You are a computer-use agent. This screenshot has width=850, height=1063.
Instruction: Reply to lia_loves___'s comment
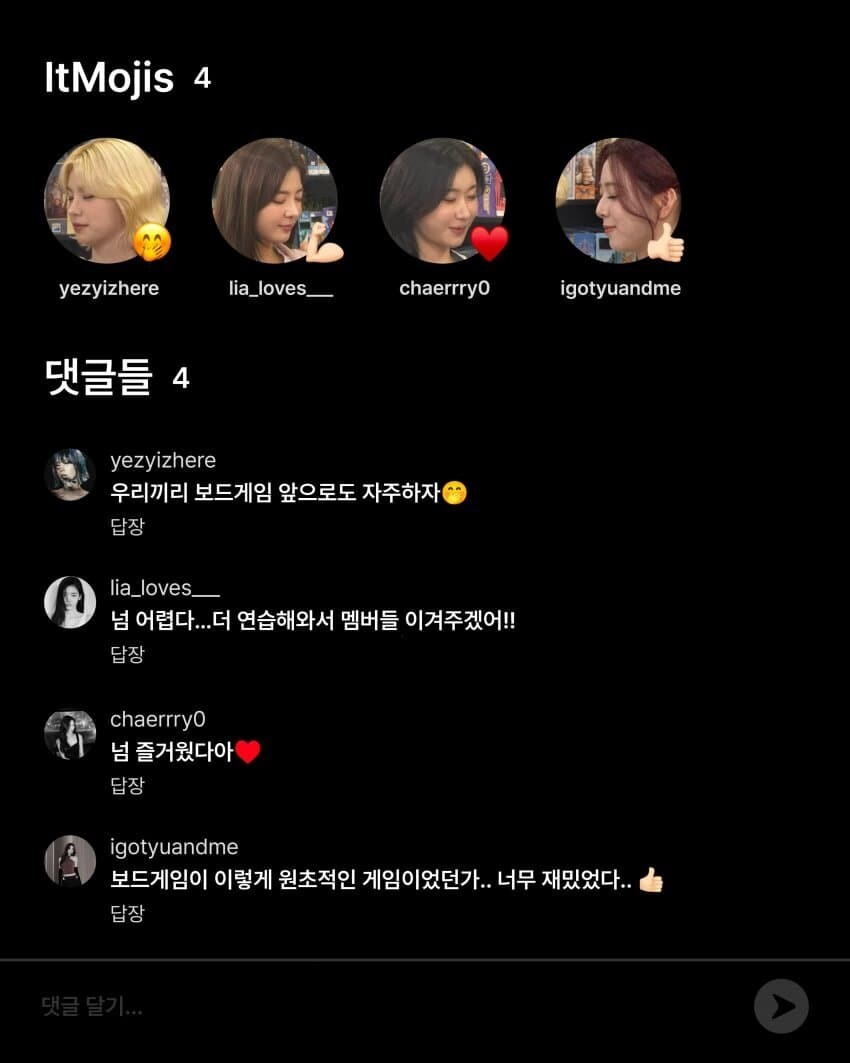tap(127, 654)
